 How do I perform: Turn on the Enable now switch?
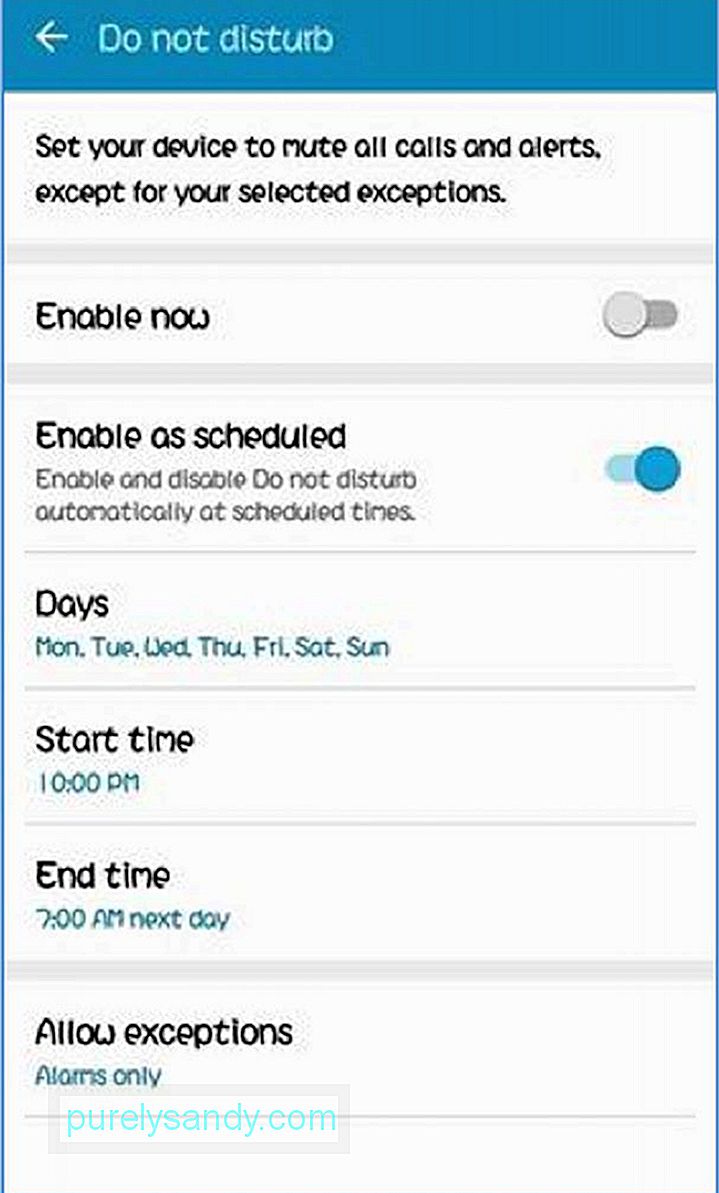click(641, 316)
